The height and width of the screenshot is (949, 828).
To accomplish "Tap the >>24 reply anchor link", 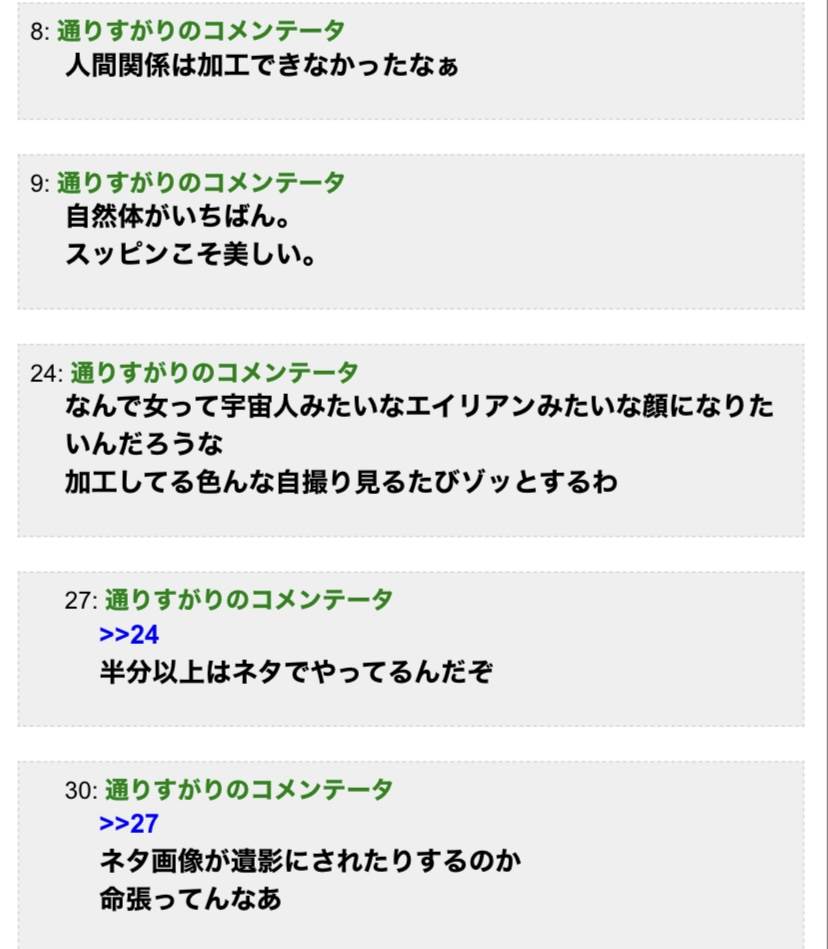I will point(129,635).
